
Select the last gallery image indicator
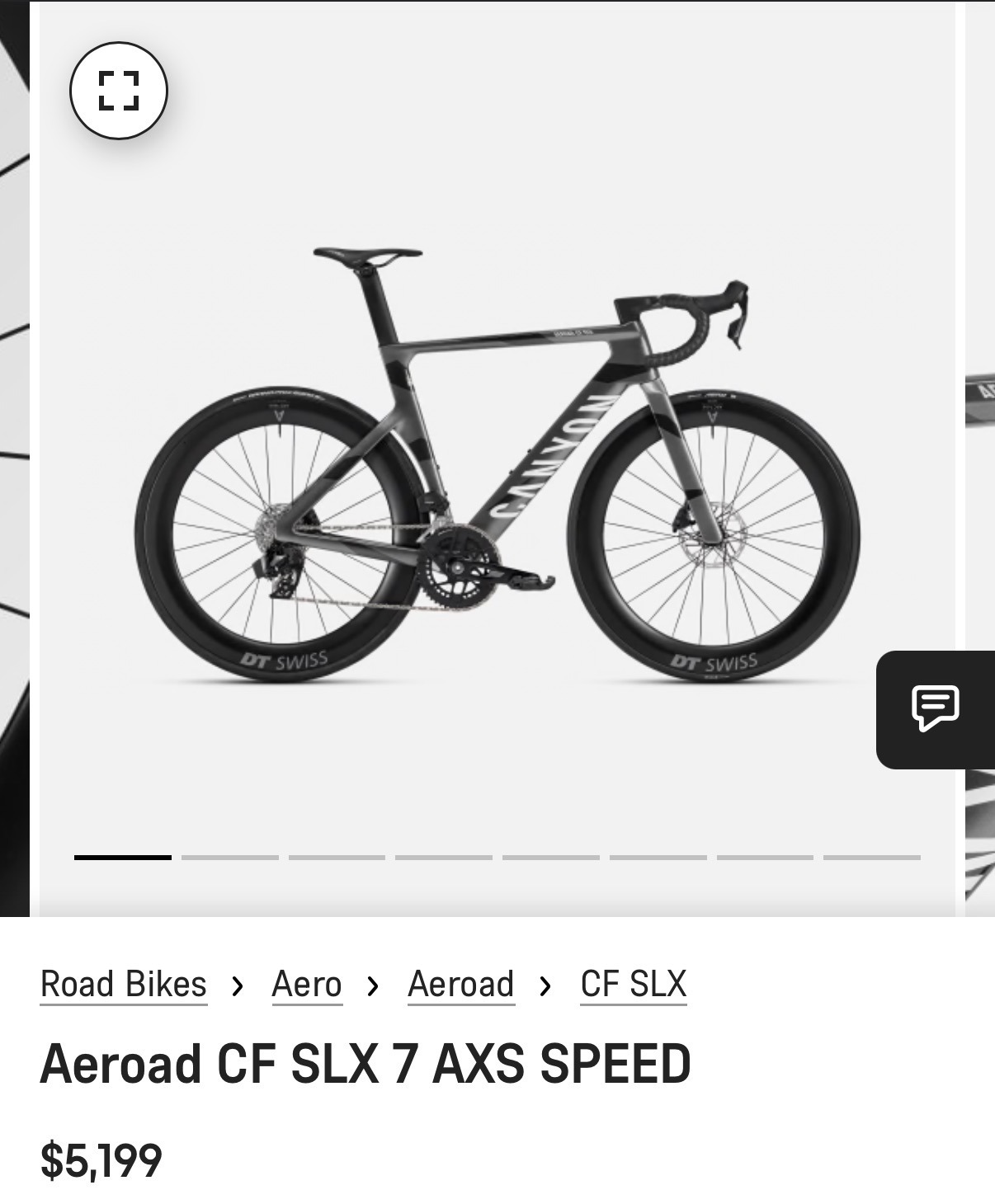tap(872, 858)
